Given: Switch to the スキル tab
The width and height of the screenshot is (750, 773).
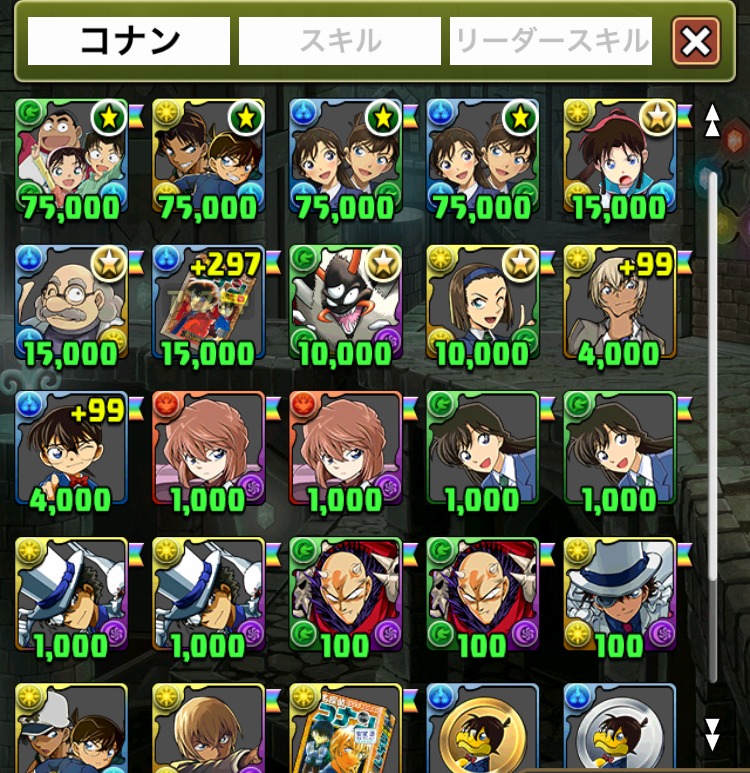Looking at the screenshot, I should (339, 41).
